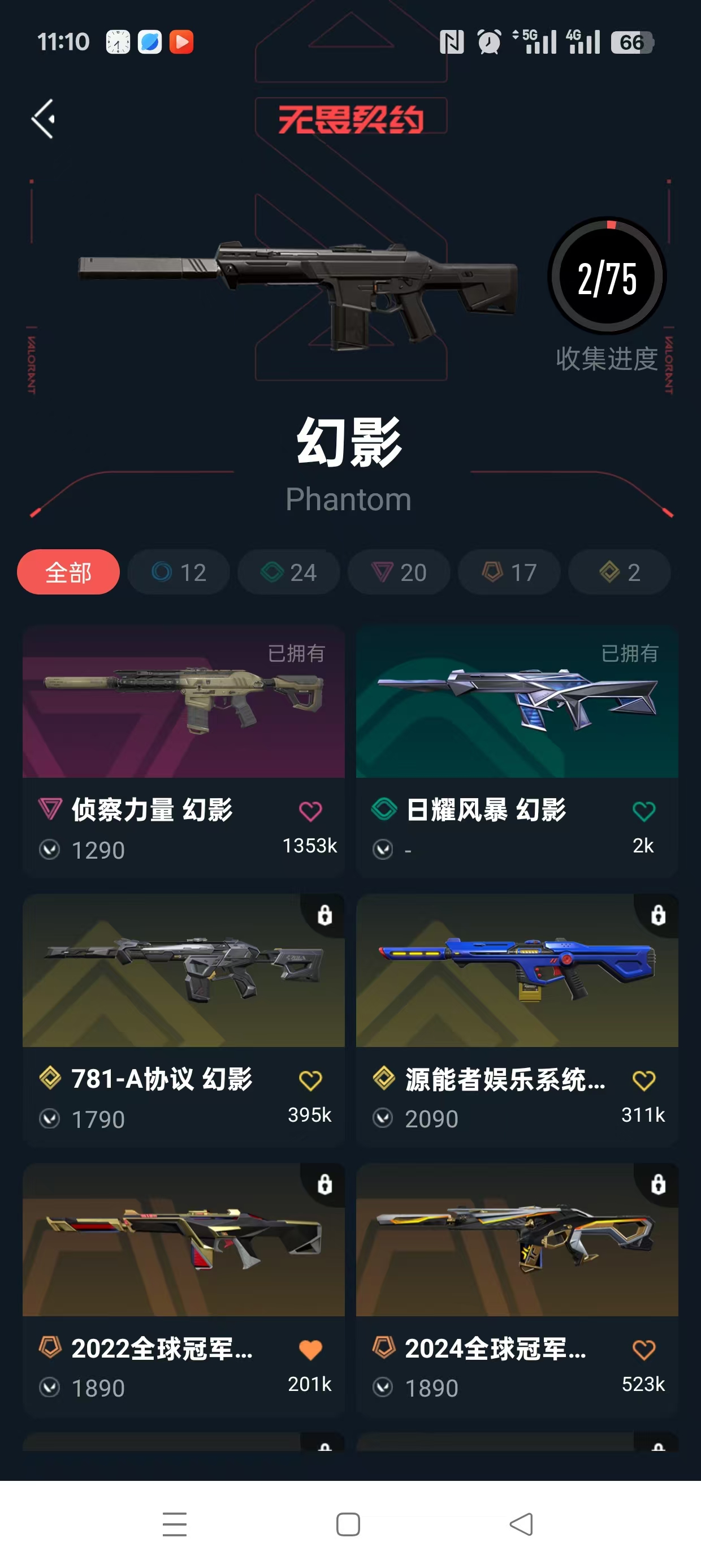Like the 日耀风暴 幻影 skin
Image resolution: width=701 pixels, height=1568 pixels.
pyautogui.click(x=643, y=811)
